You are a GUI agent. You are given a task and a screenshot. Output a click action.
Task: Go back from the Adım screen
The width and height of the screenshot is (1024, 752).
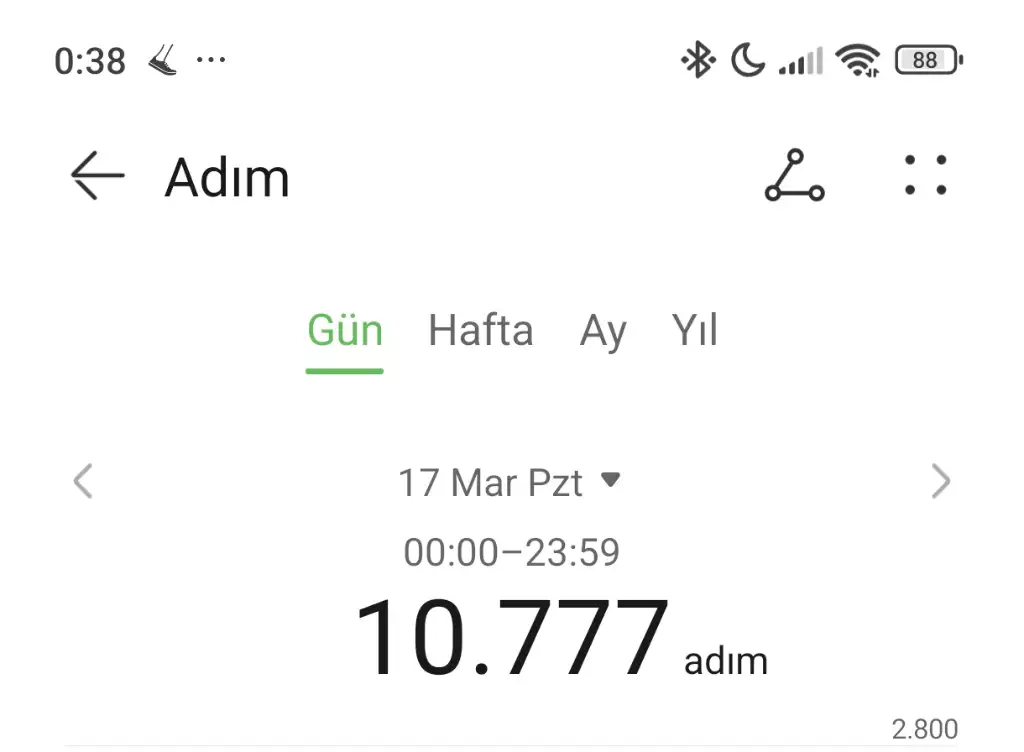pos(97,177)
